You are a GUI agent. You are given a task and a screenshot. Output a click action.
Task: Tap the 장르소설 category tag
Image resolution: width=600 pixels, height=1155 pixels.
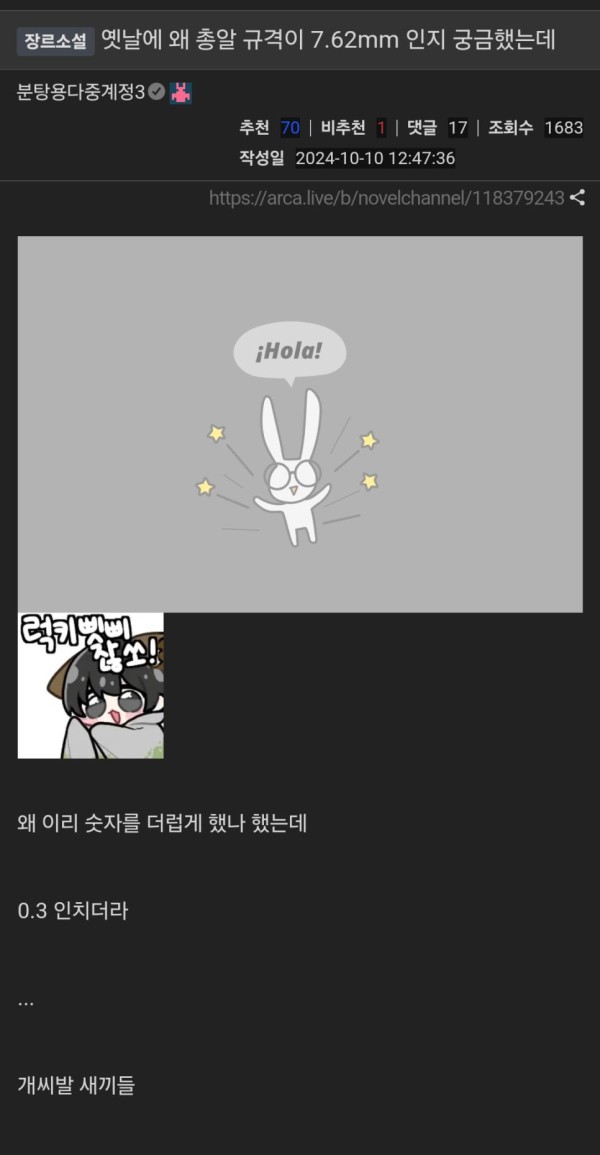tap(55, 41)
